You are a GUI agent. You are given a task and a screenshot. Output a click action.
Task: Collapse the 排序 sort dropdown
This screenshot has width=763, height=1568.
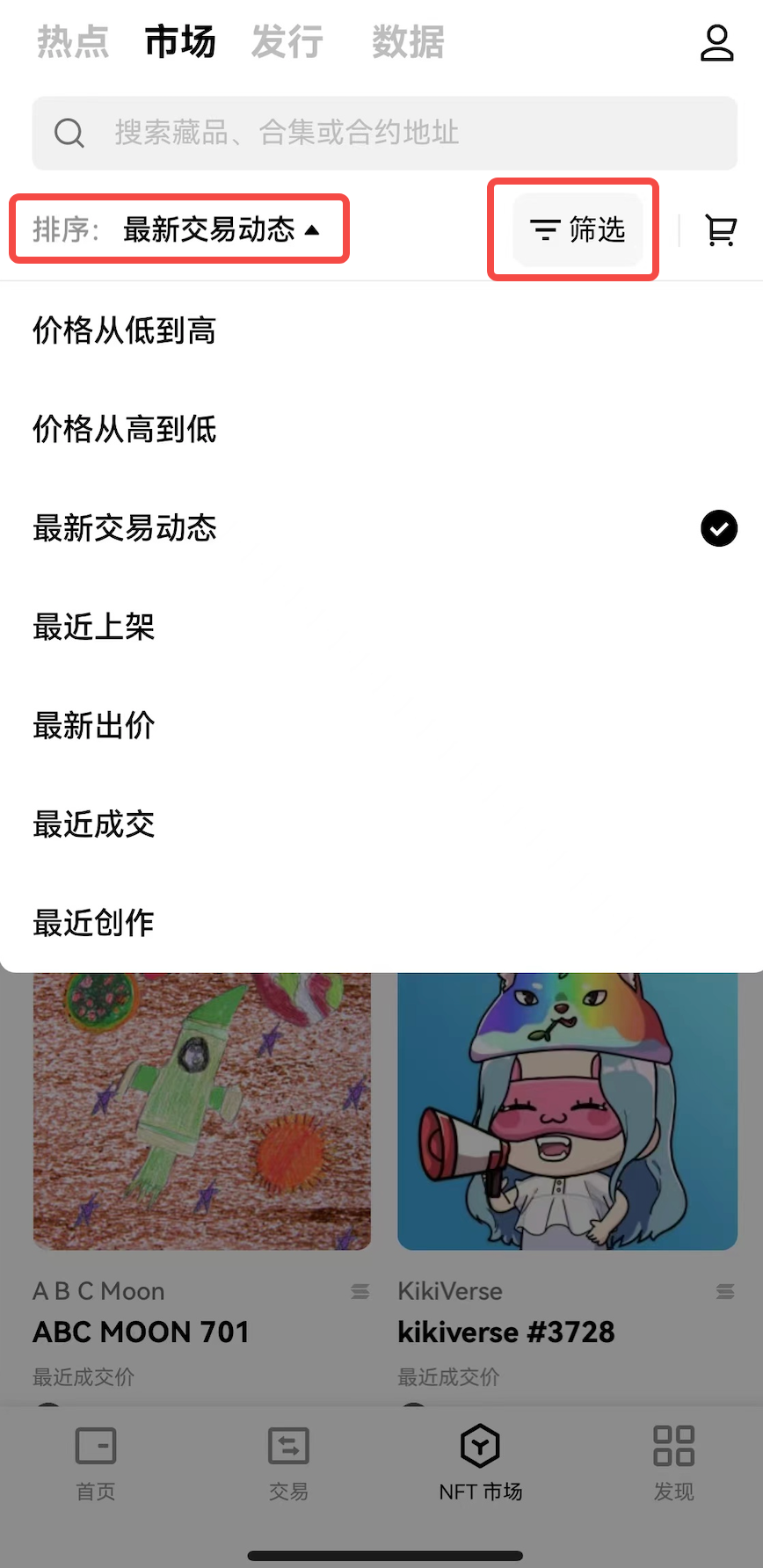179,229
